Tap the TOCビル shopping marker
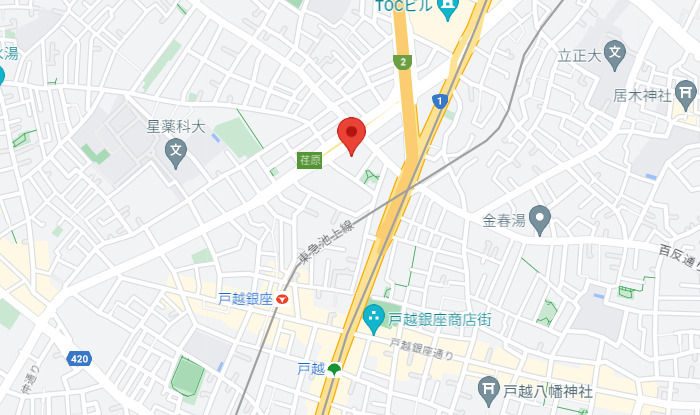This screenshot has height=415, width=700. pos(449,8)
